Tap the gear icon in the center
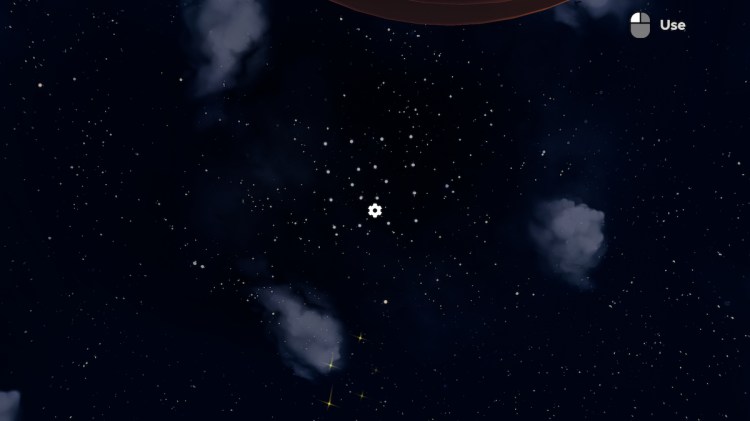Viewport: 750px width, 421px height. click(x=375, y=210)
